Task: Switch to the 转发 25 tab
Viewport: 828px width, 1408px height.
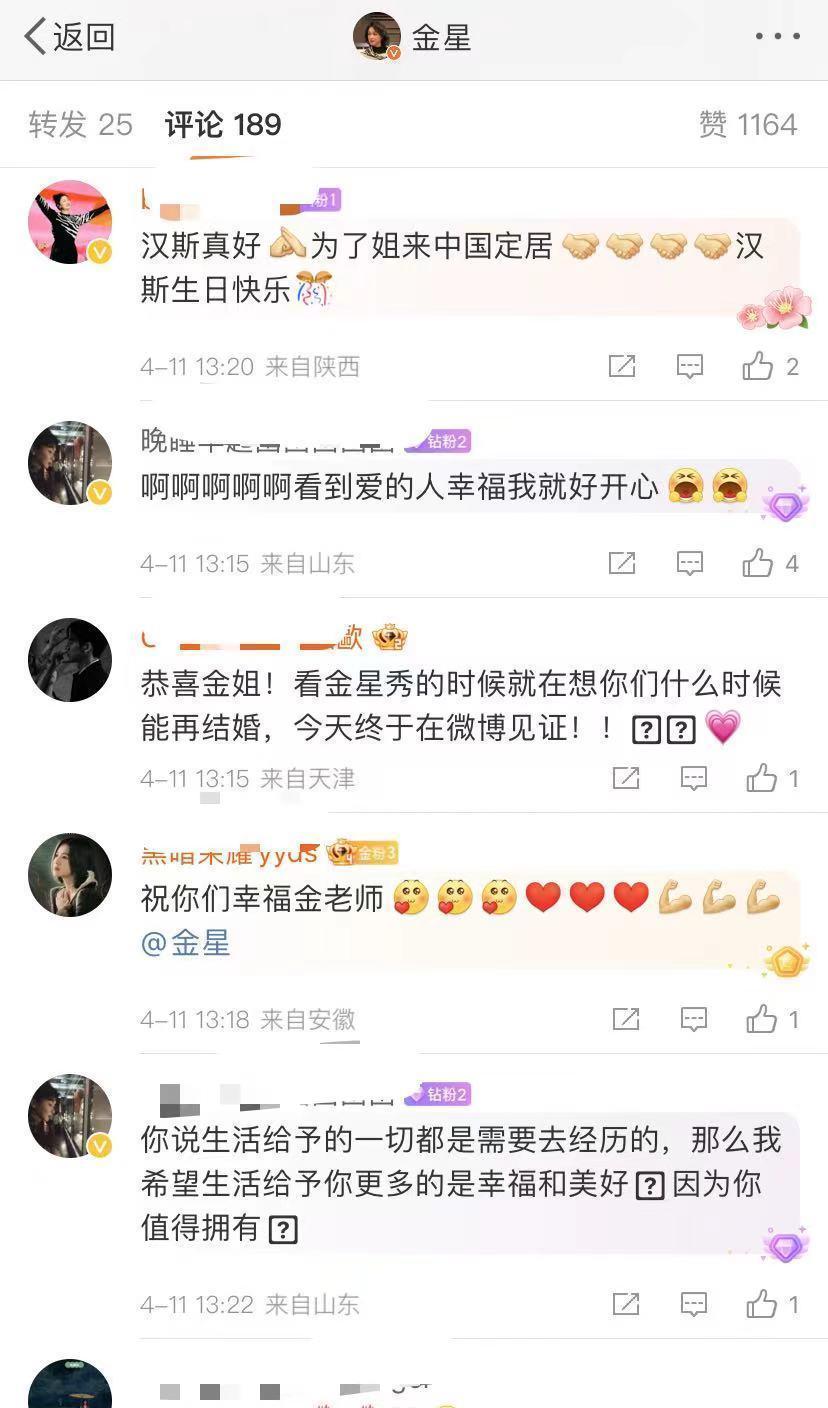Action: (80, 125)
